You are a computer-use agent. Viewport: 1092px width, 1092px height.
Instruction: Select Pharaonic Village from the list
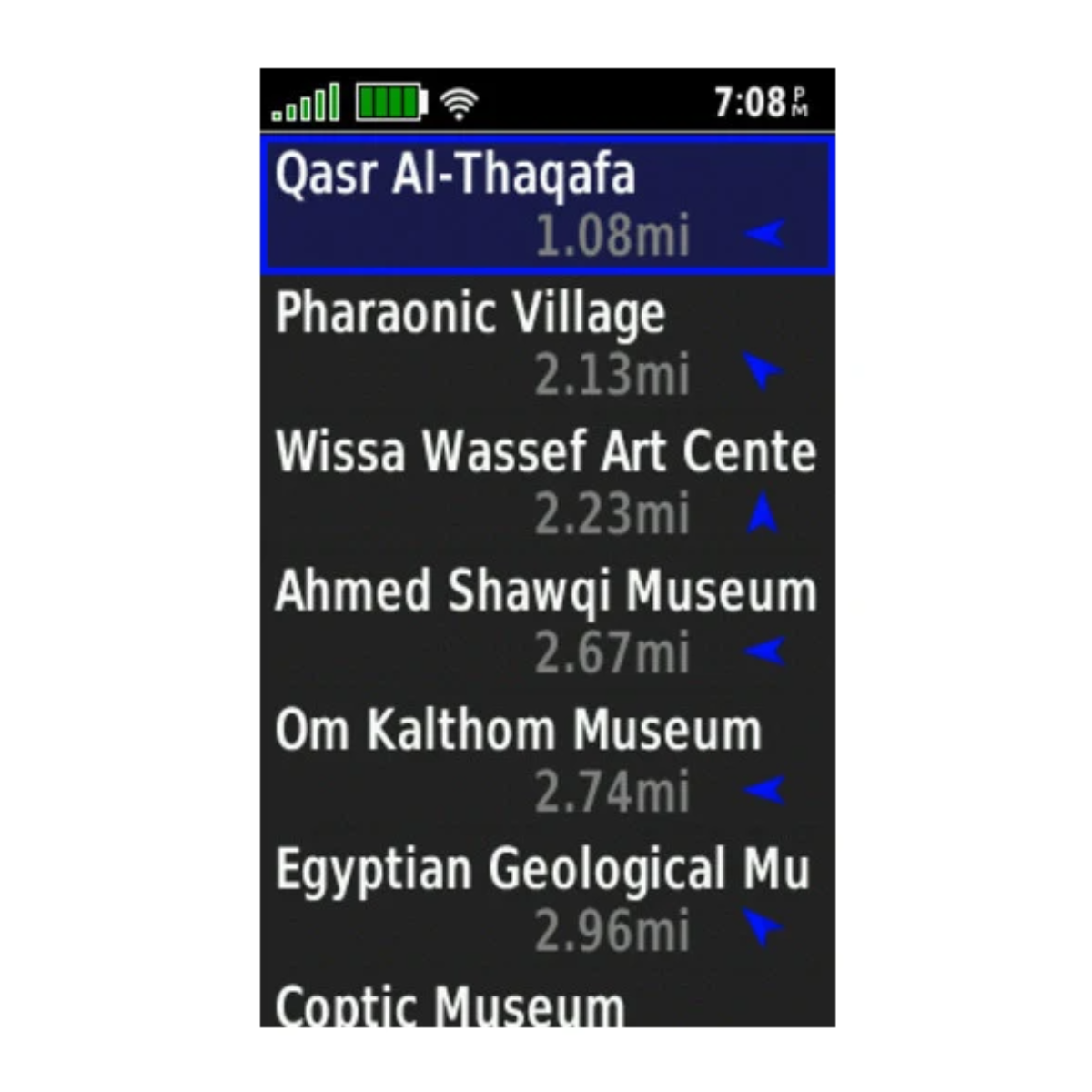[x=546, y=344]
